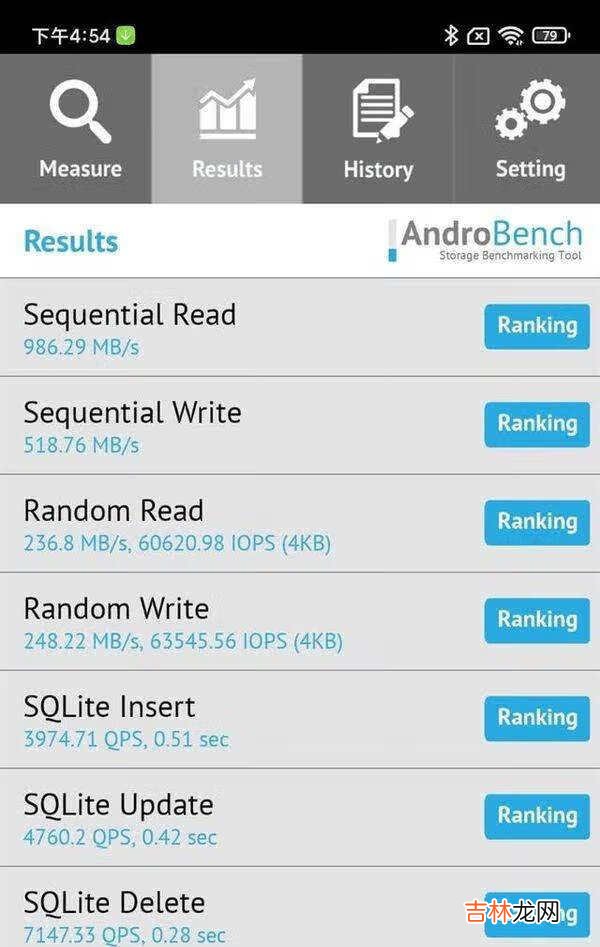The height and width of the screenshot is (947, 600).
Task: Show ranking for Random Write
Action: pyautogui.click(x=537, y=620)
